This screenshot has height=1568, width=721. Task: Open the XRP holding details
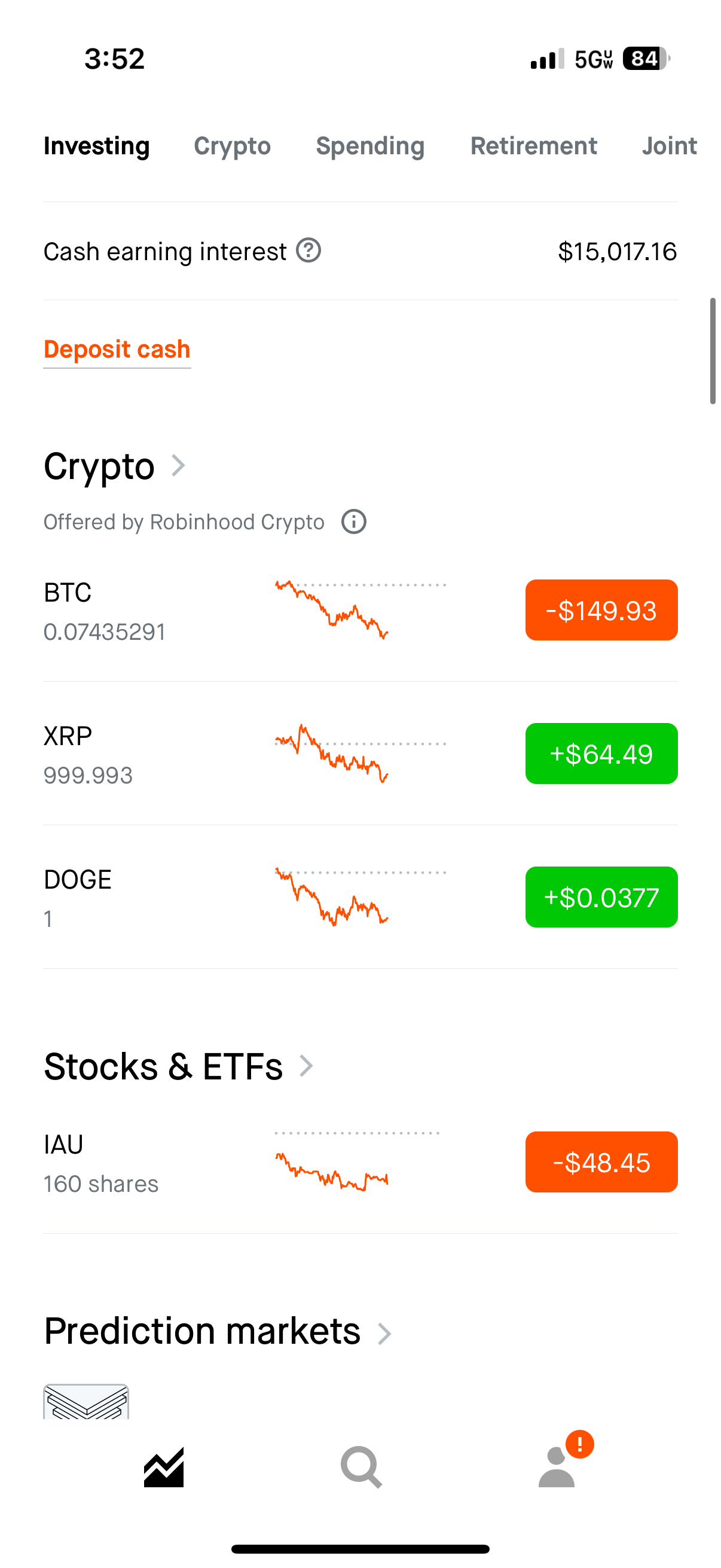pos(88,755)
